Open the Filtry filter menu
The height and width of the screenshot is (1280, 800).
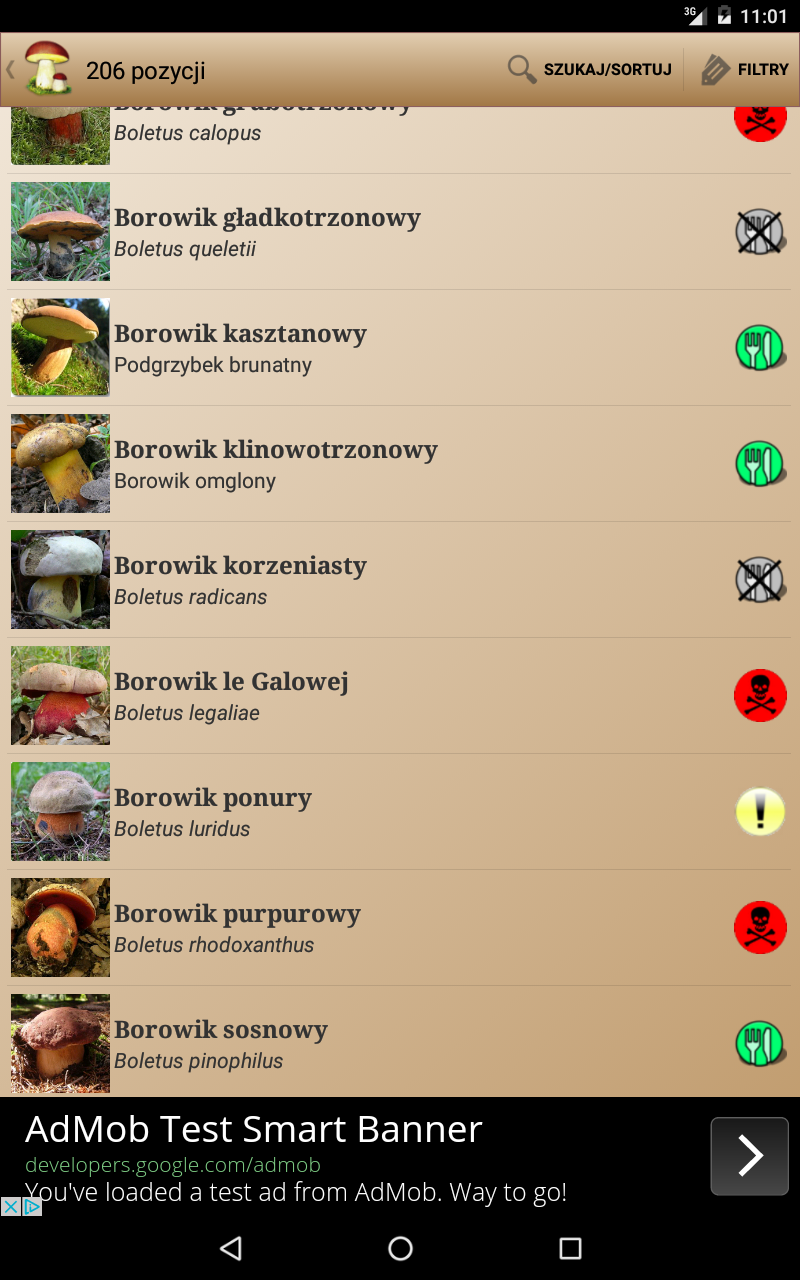coord(745,70)
